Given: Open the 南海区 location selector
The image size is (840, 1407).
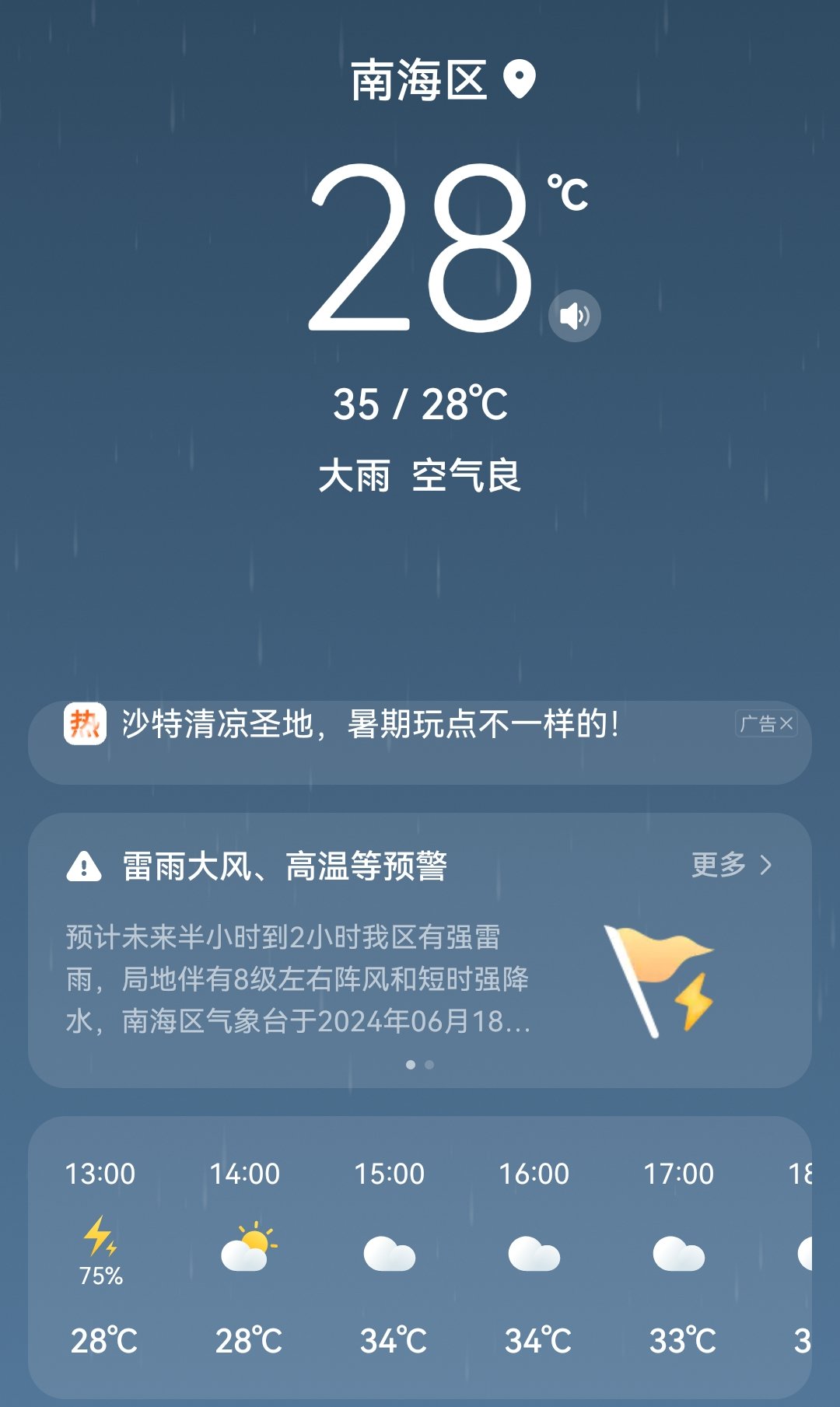Looking at the screenshot, I should [442, 80].
